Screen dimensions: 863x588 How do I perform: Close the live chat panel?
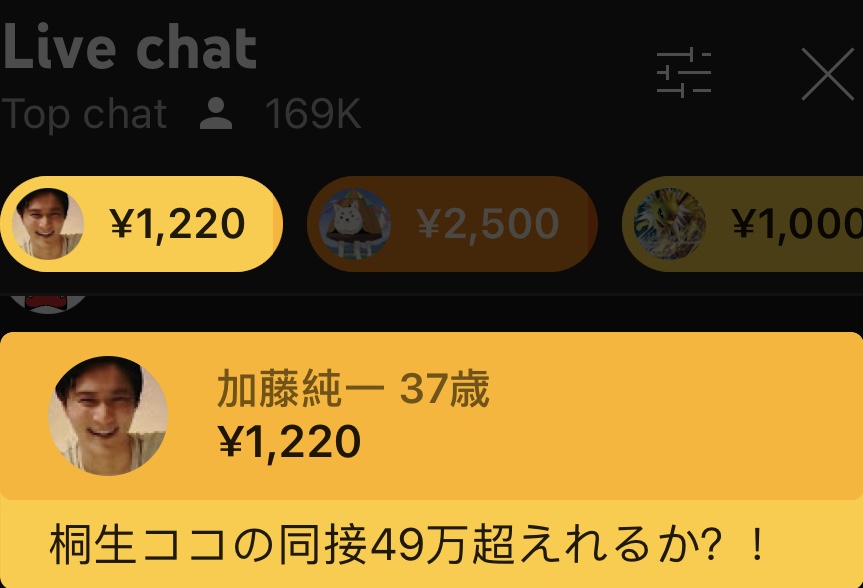coord(826,74)
